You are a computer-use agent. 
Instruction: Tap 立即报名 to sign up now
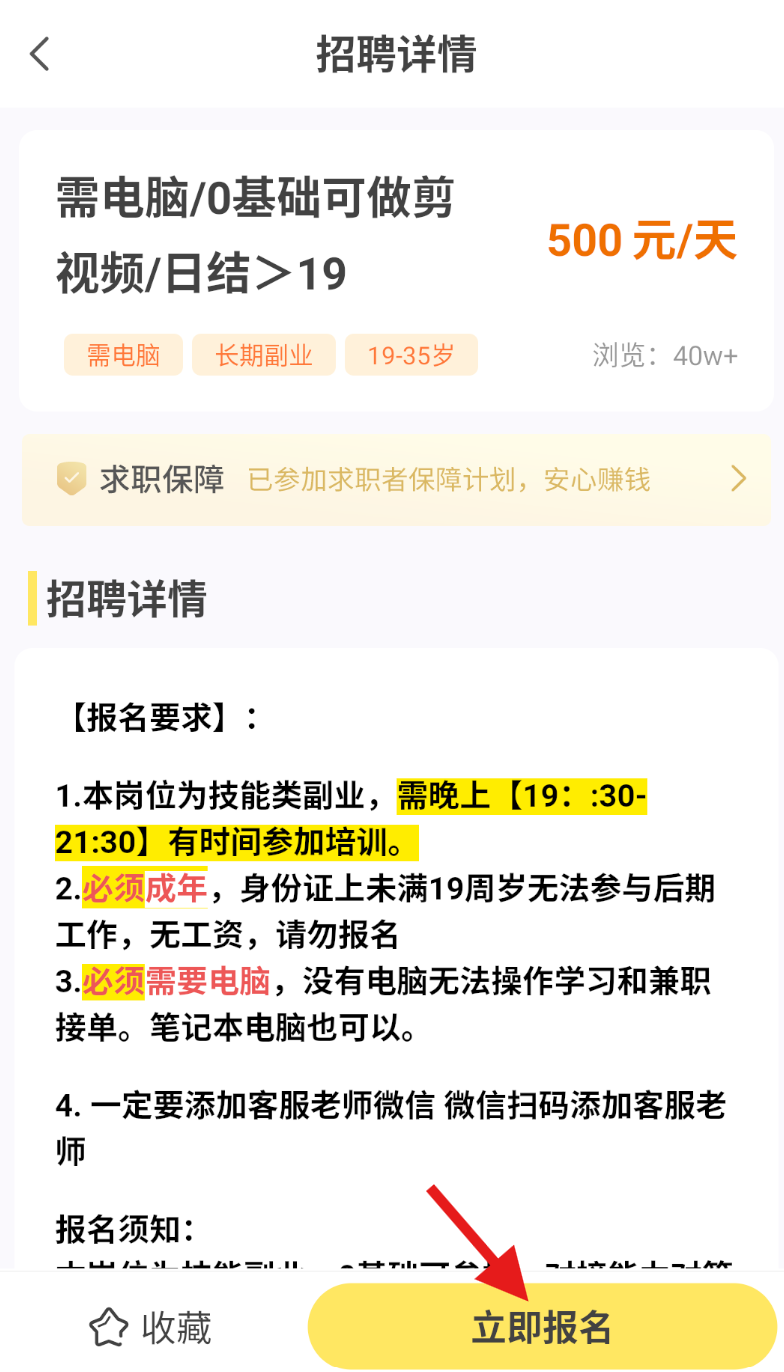click(x=541, y=1327)
